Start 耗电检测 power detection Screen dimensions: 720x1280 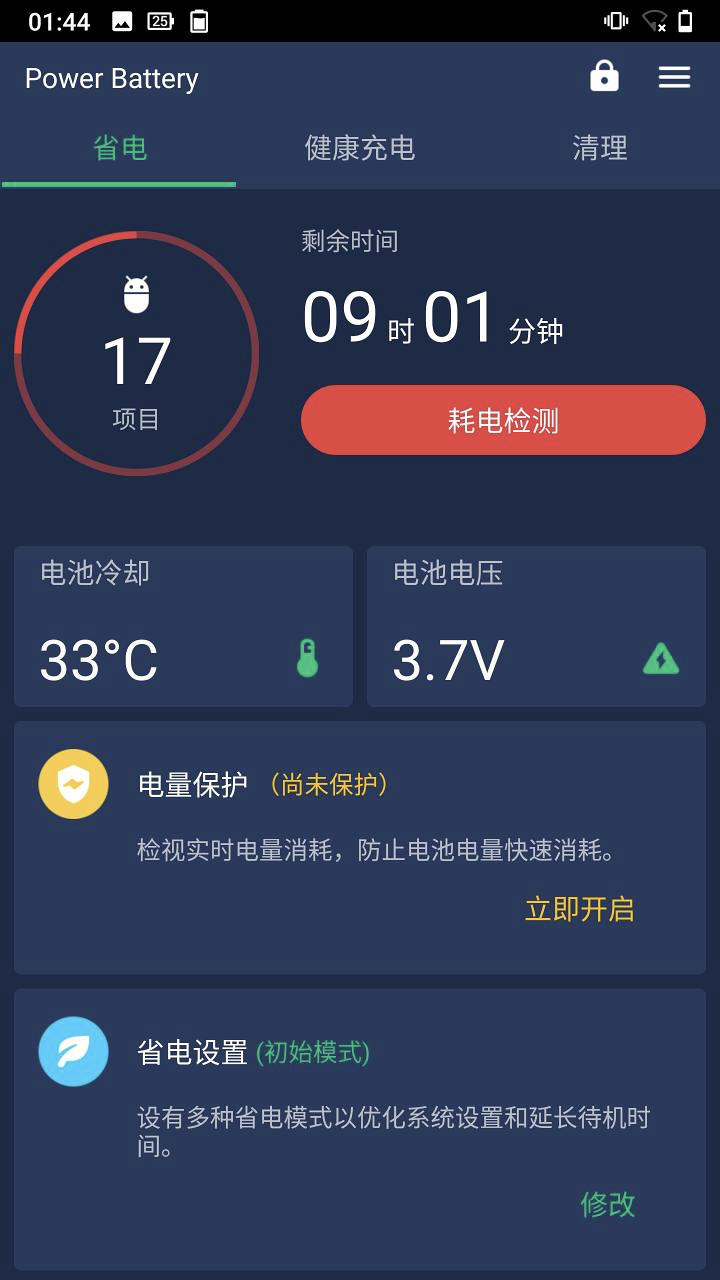pos(503,420)
